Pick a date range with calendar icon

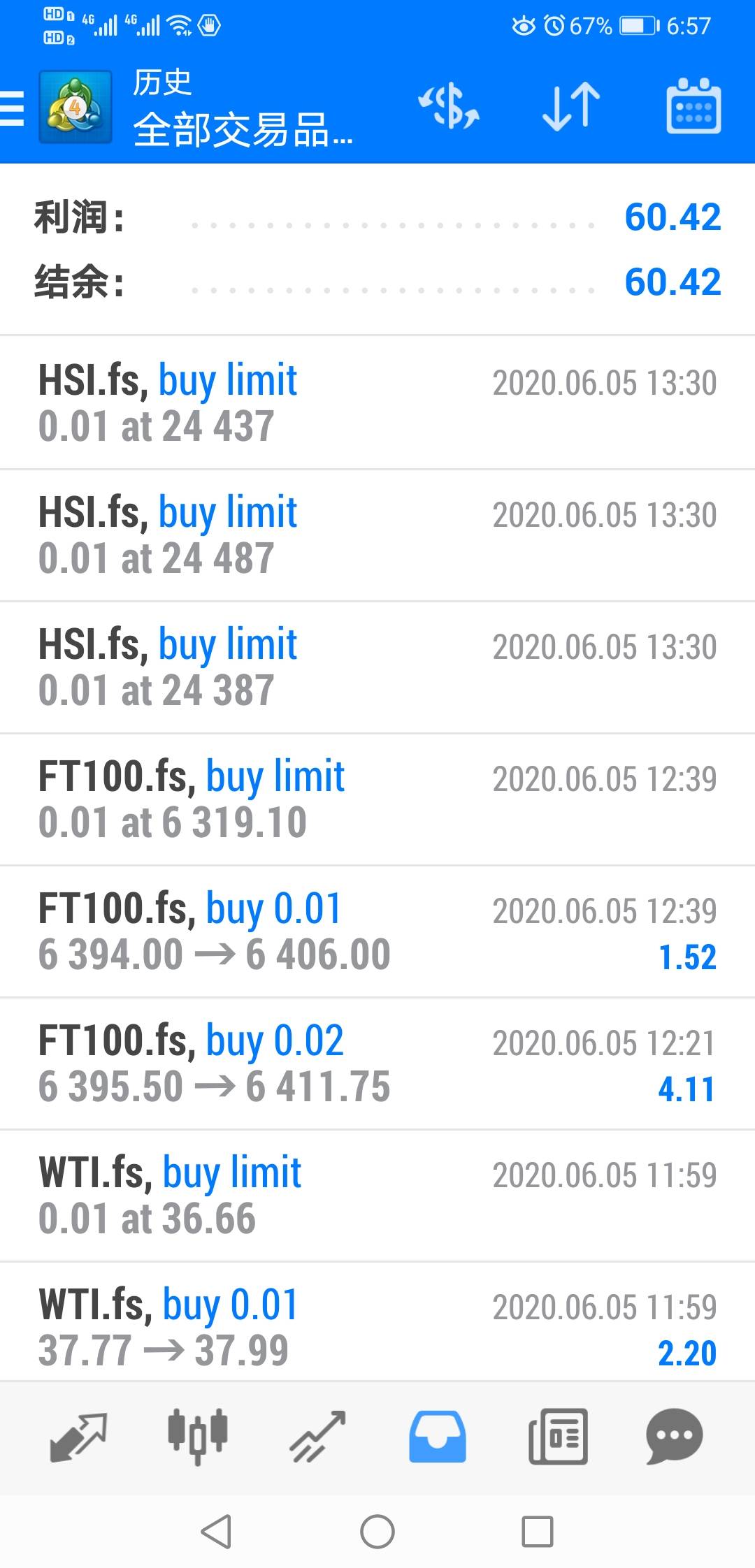tap(693, 106)
